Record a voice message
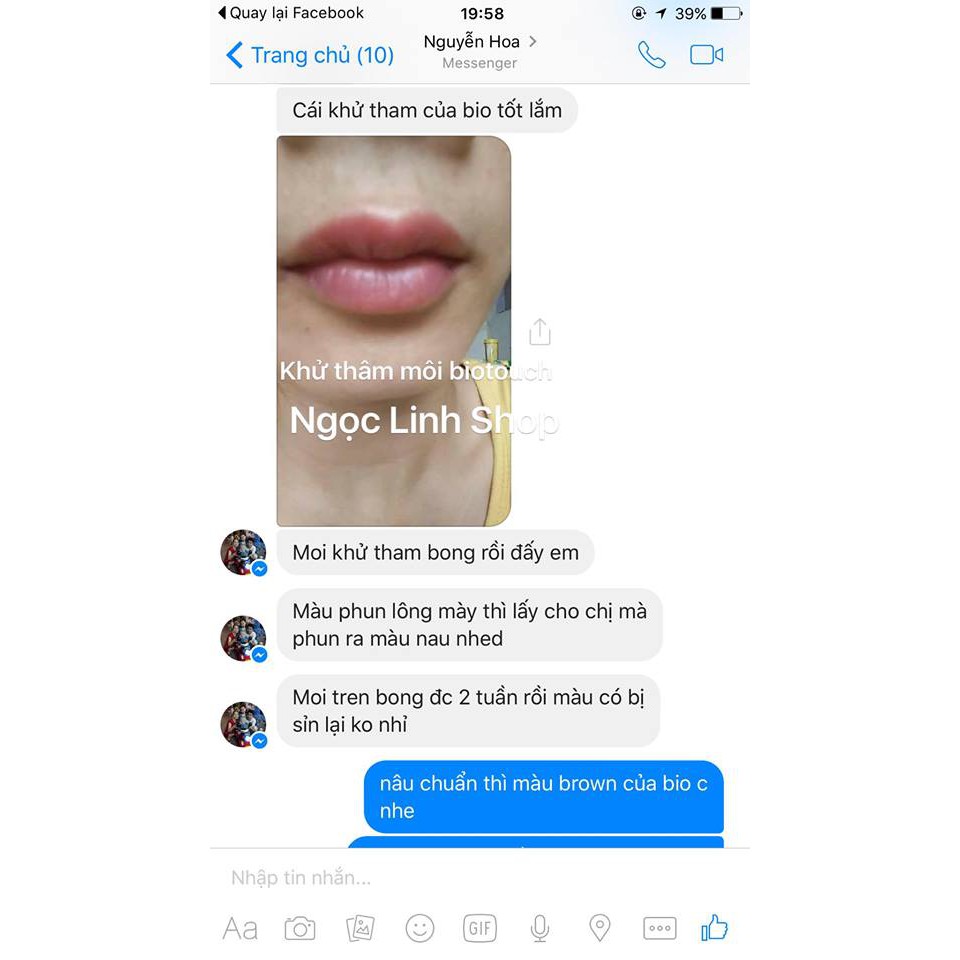Viewport: 960px width, 960px height. click(x=540, y=929)
